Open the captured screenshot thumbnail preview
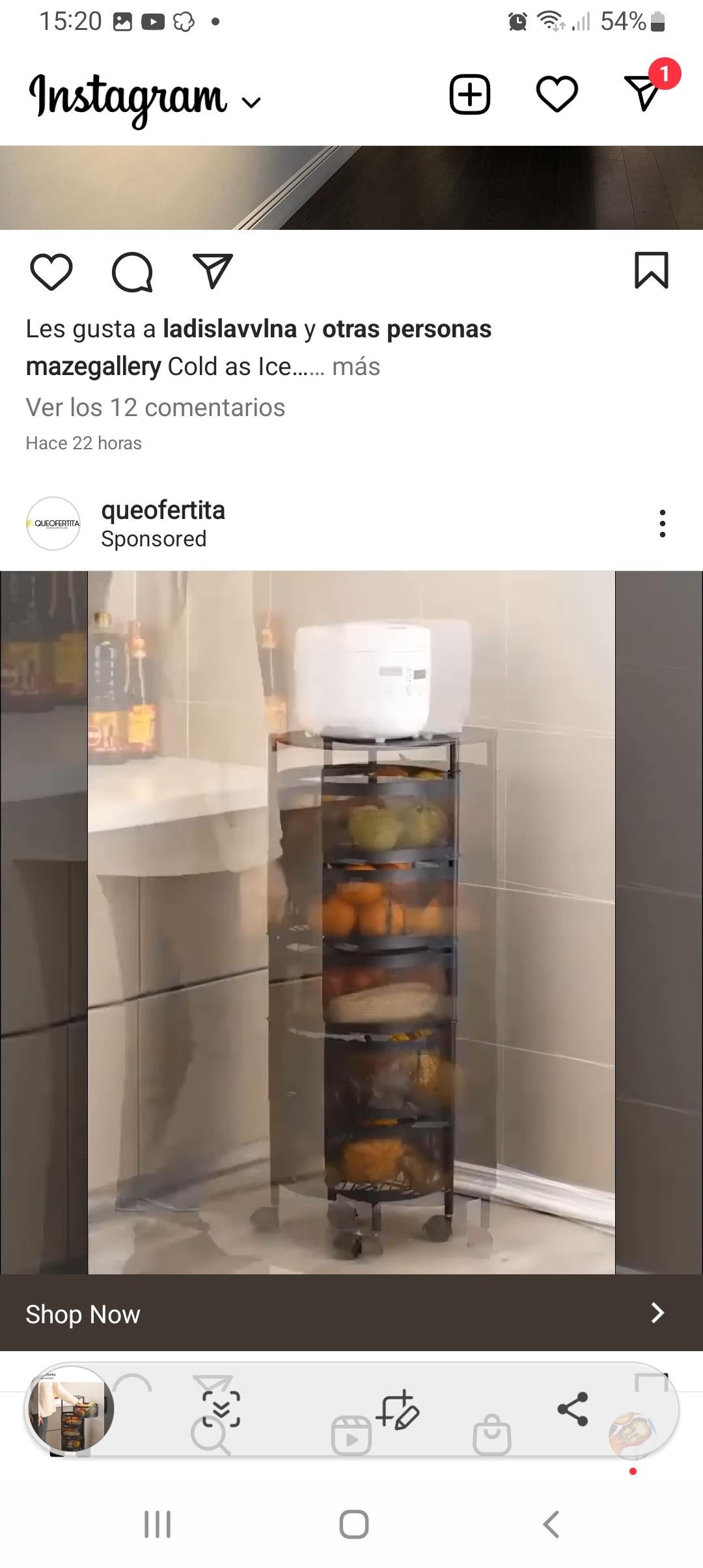 70,1408
